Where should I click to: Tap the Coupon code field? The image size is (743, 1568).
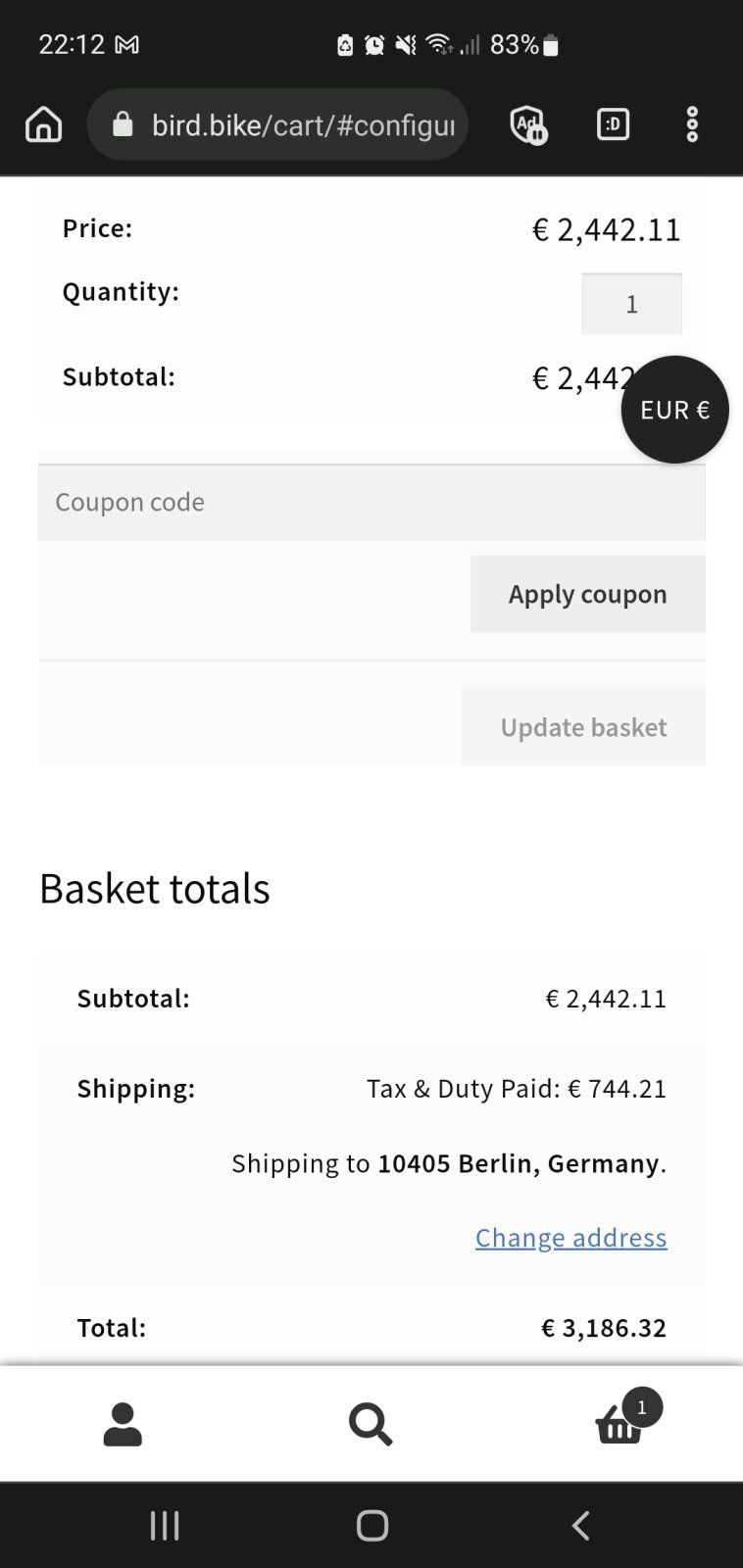click(371, 502)
